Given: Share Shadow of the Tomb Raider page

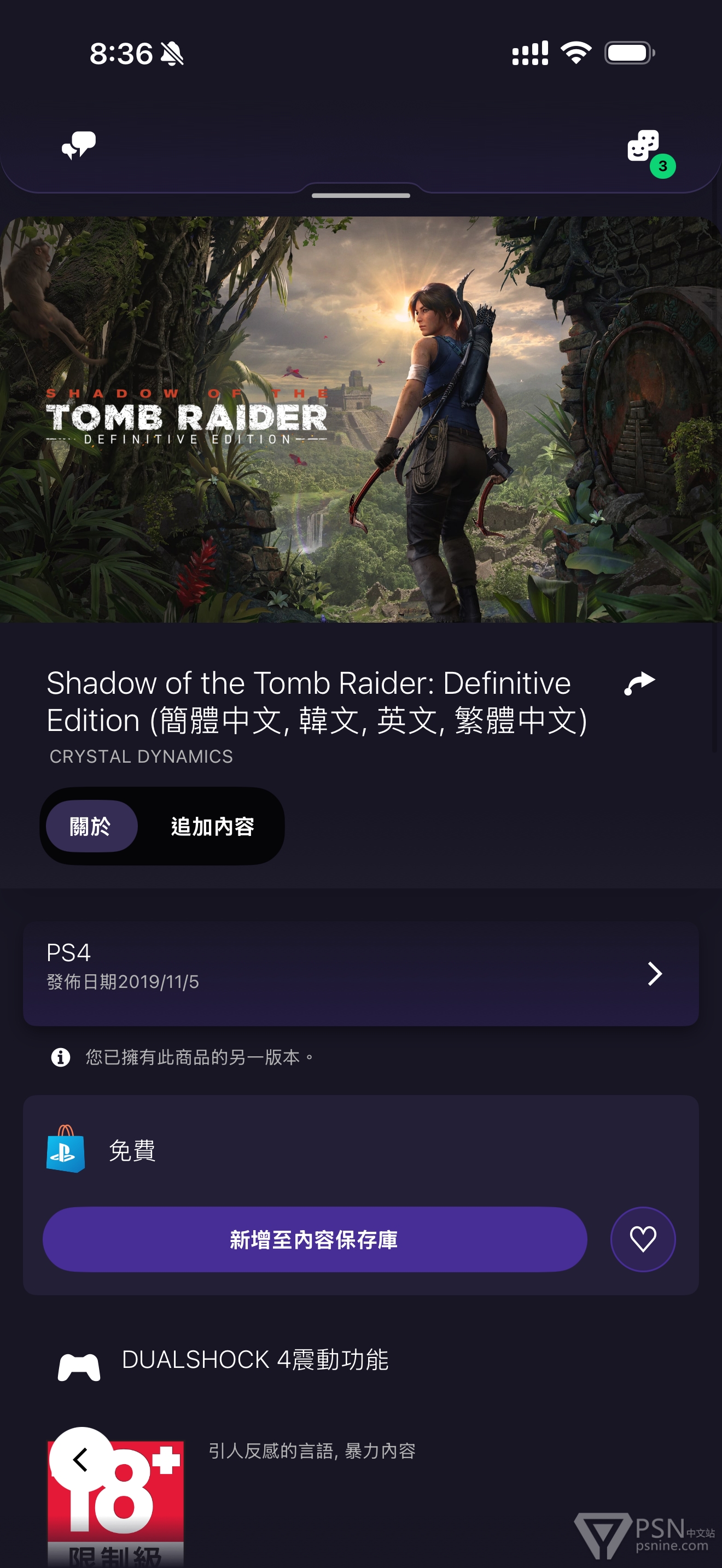Looking at the screenshot, I should [639, 683].
